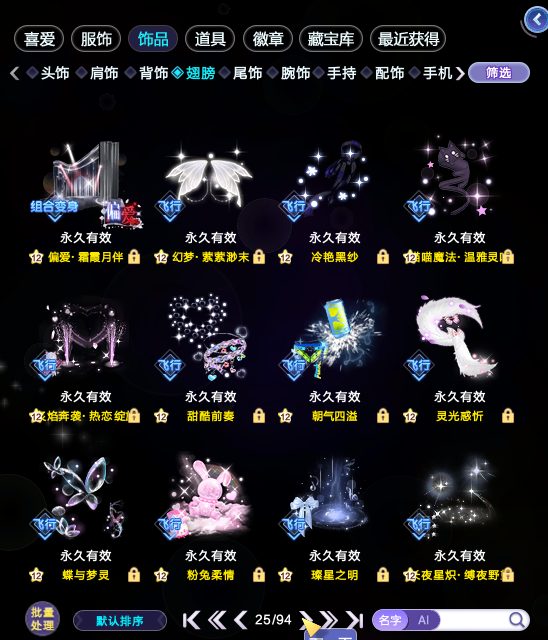This screenshot has width=548, height=640.
Task: Go to the last page
Action: tap(355, 620)
